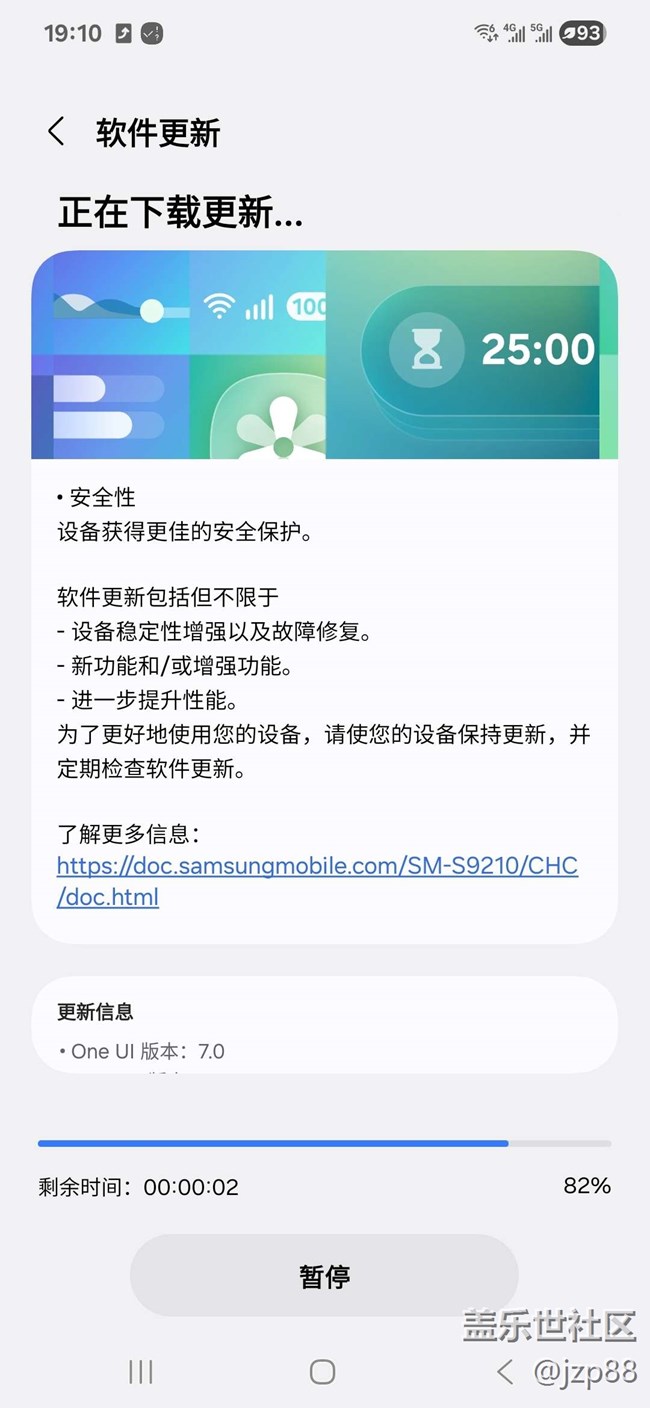Pause the download with the 暂停 button
The width and height of the screenshot is (650, 1408).
pos(324,1276)
